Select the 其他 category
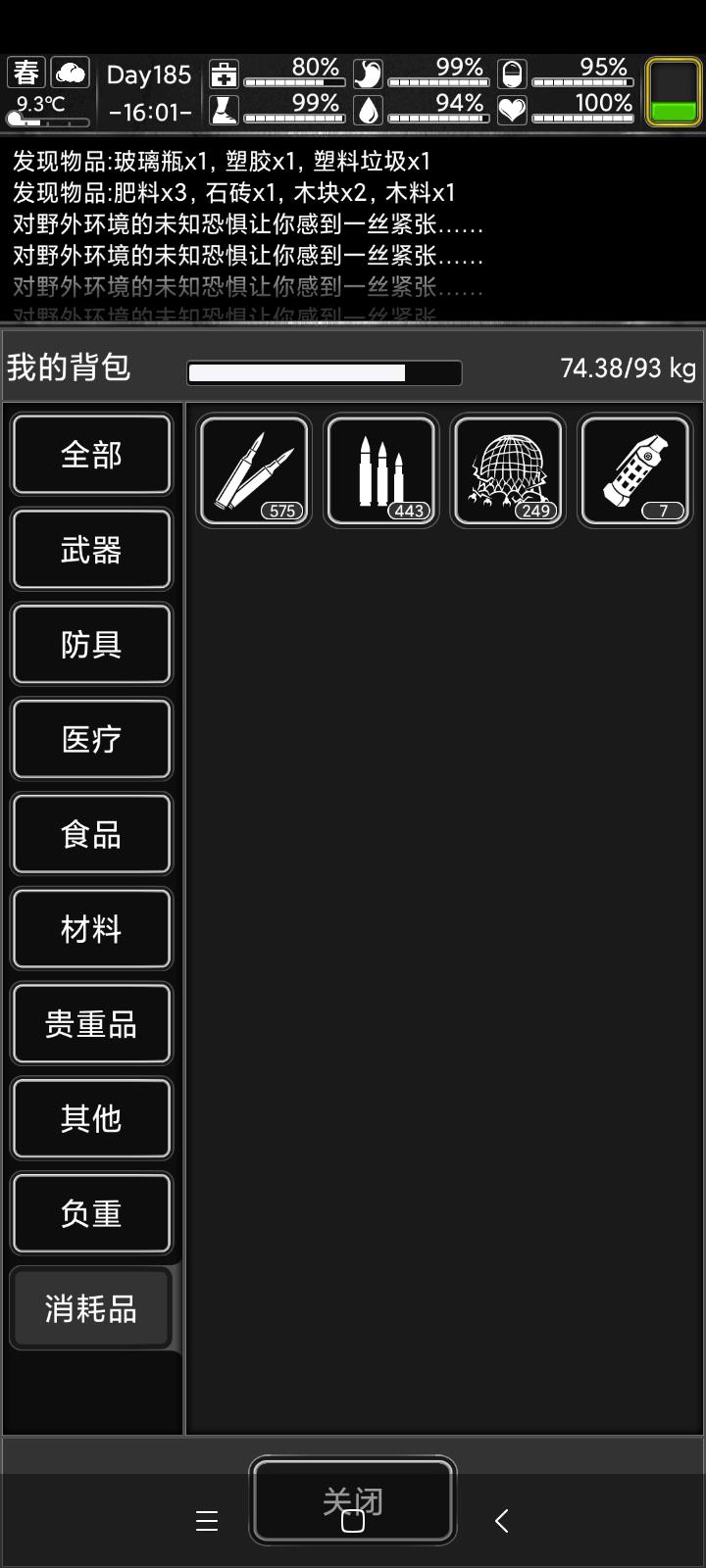 (91, 1118)
